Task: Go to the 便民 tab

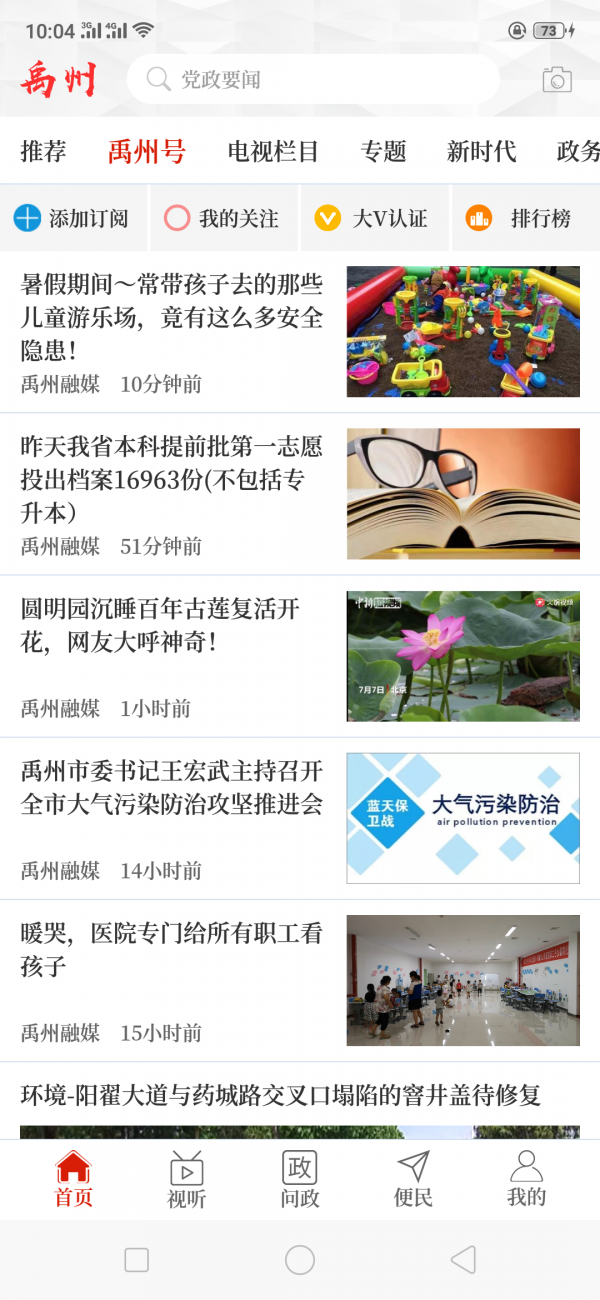Action: pos(413,1180)
